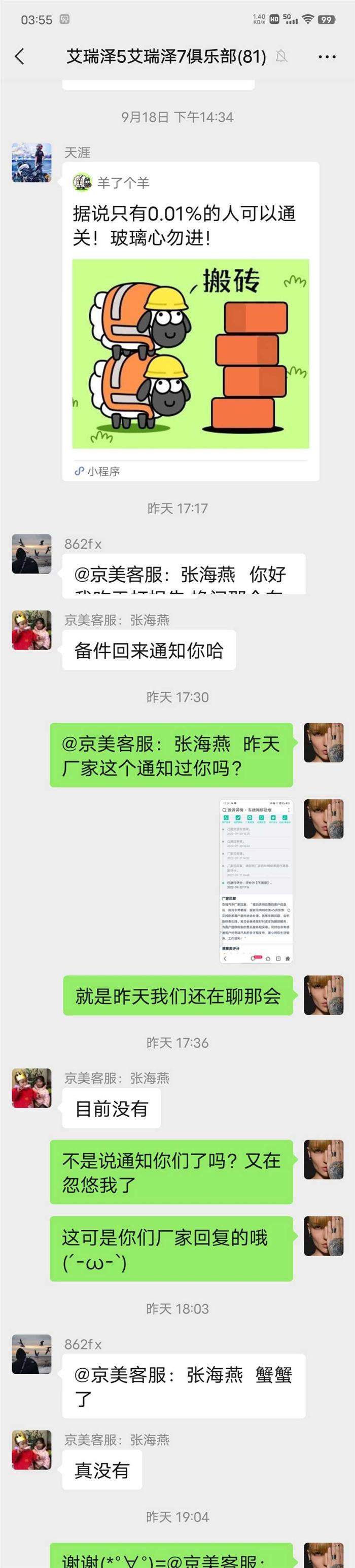Open own avatar beside 就是昨天我们还在聊那会
355x1568 pixels.
click(x=324, y=994)
